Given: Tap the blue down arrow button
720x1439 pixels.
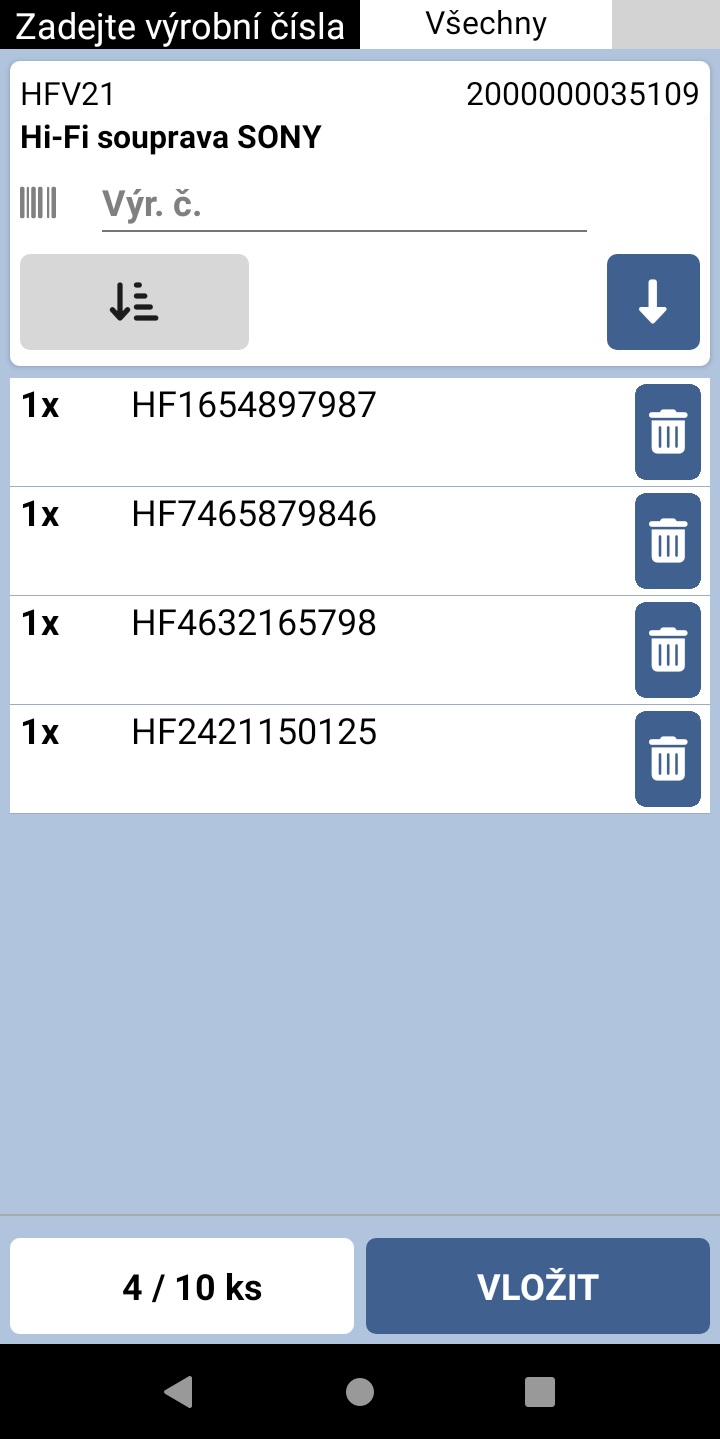Looking at the screenshot, I should [653, 302].
